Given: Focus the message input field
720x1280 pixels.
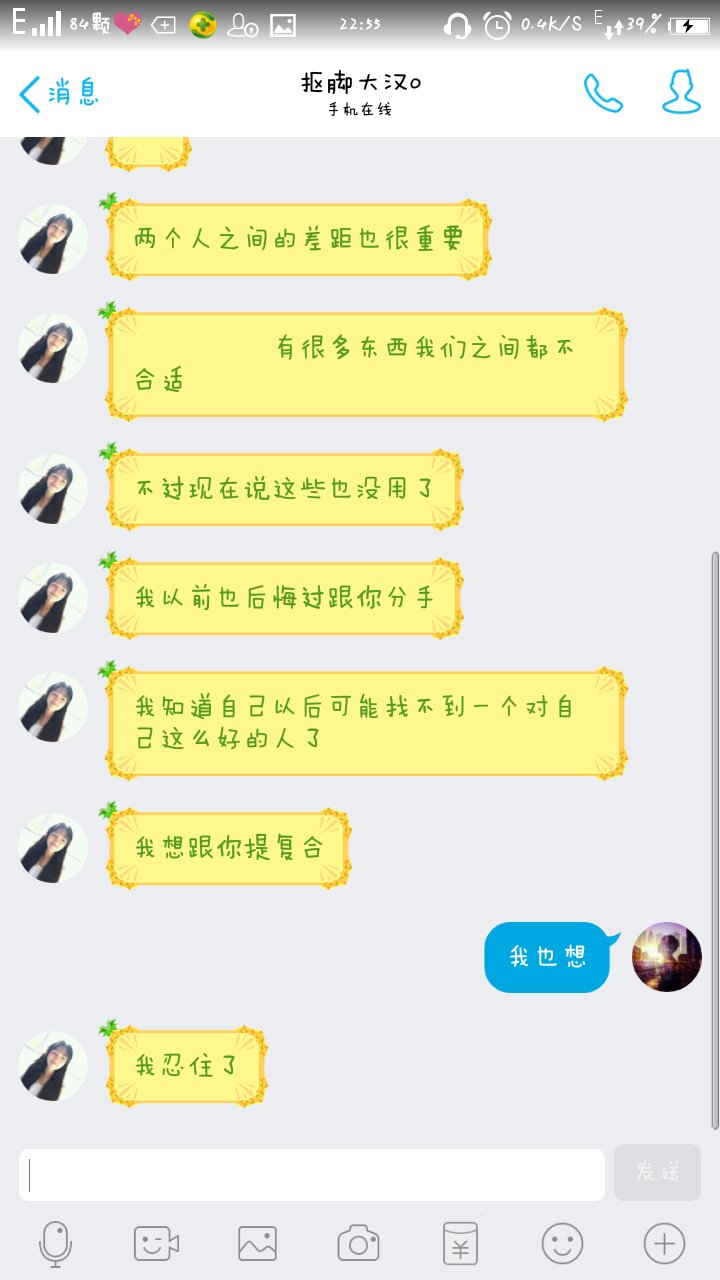Looking at the screenshot, I should pos(312,1174).
